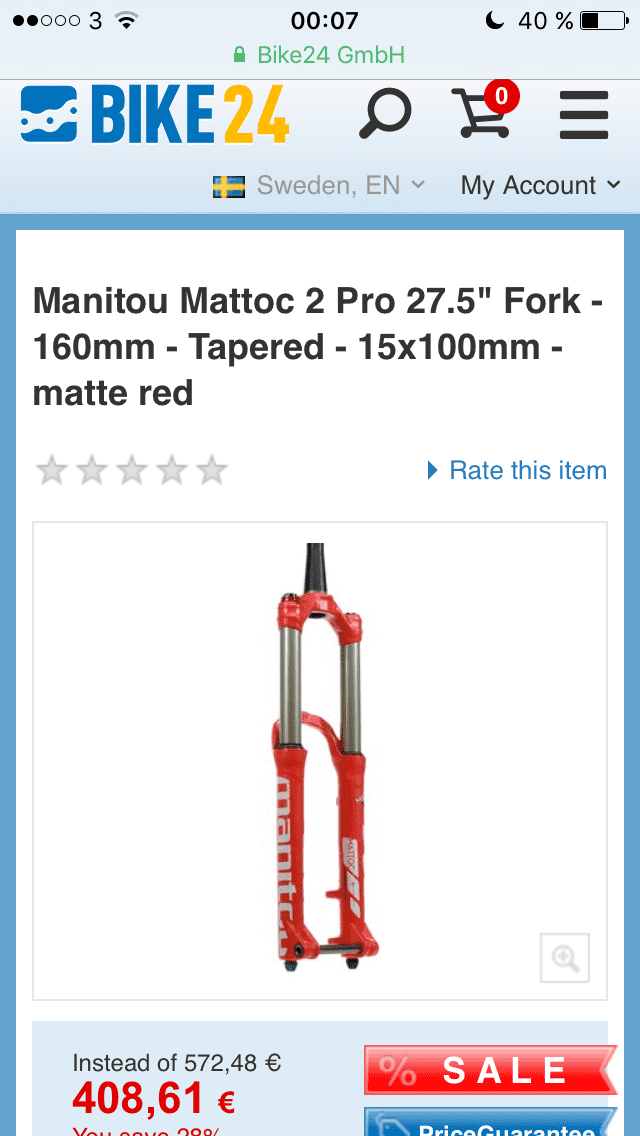View the shopping cart
640x1136 pixels.
click(x=480, y=114)
